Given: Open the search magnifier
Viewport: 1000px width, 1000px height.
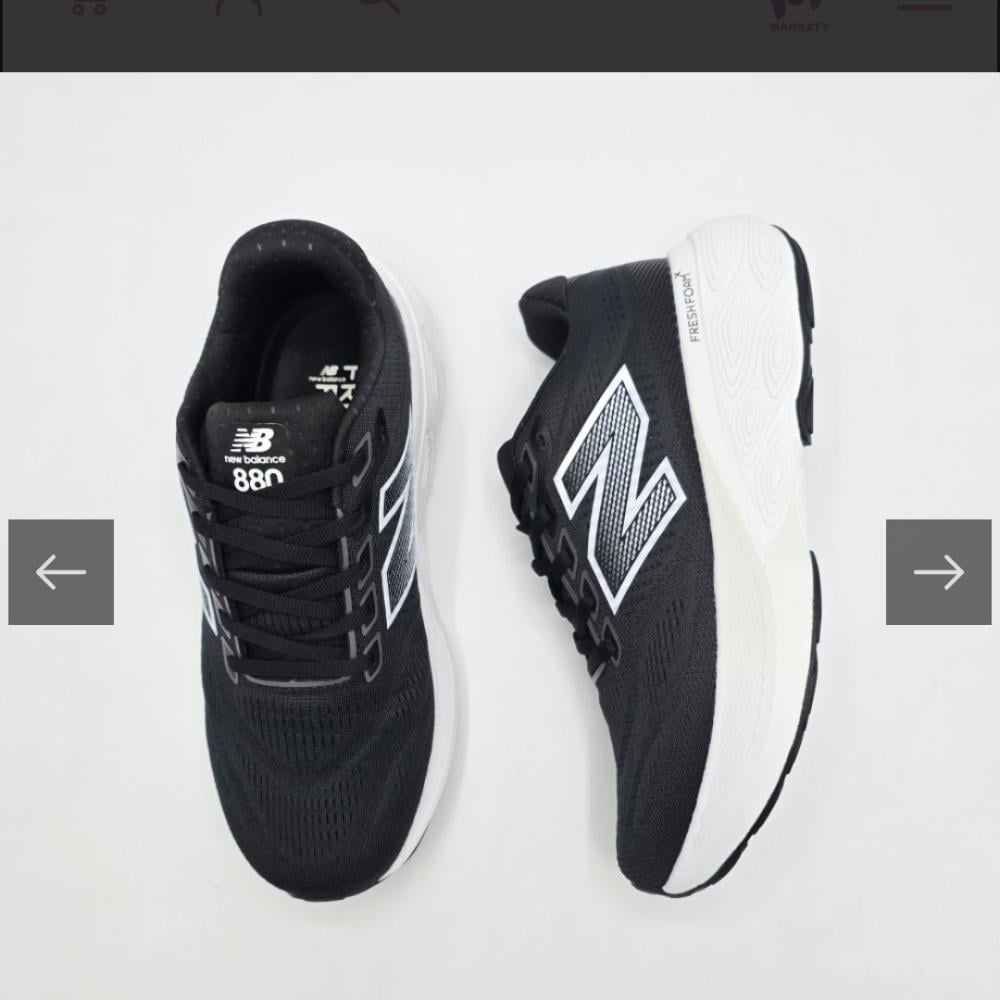Looking at the screenshot, I should point(380,6).
